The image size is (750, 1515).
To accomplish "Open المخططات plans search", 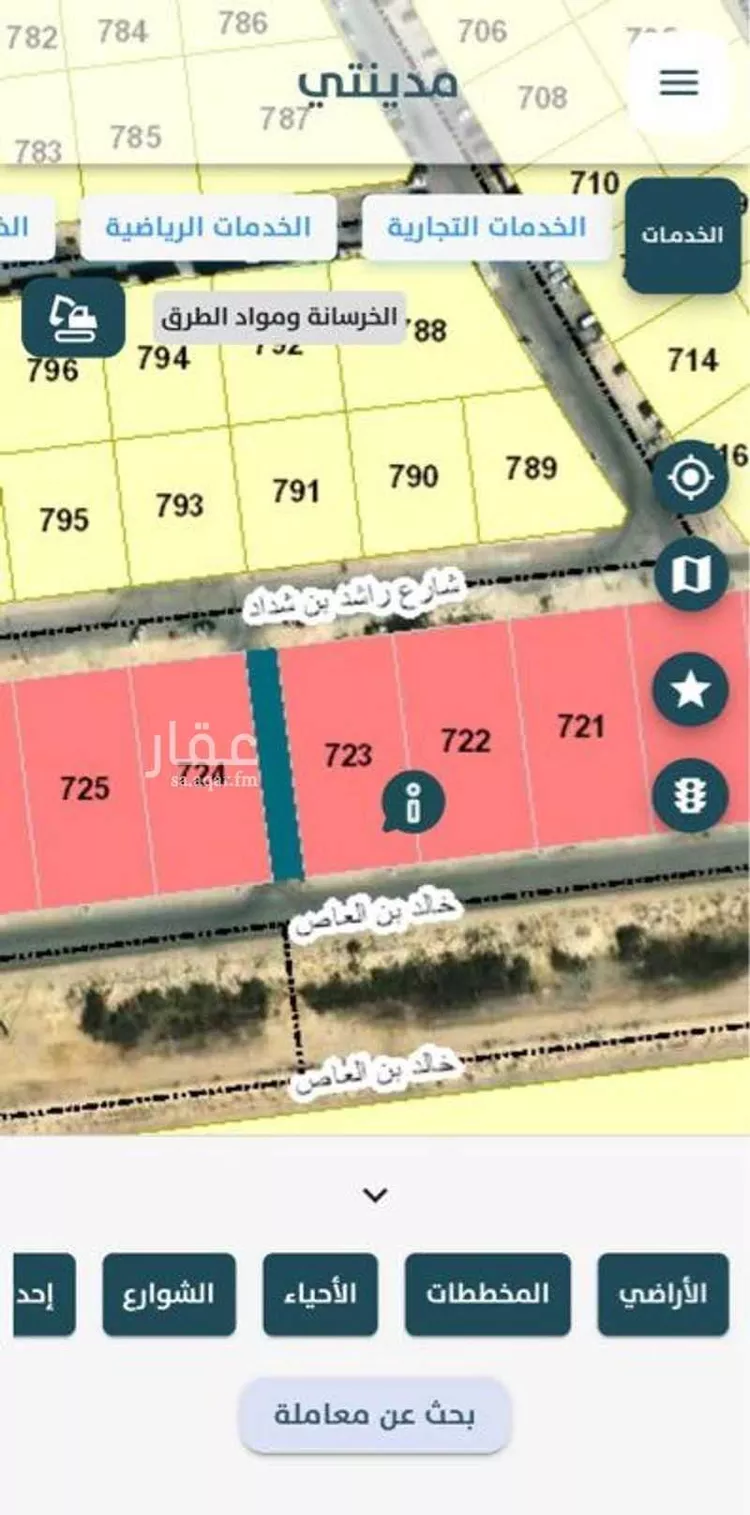I will (x=488, y=1294).
